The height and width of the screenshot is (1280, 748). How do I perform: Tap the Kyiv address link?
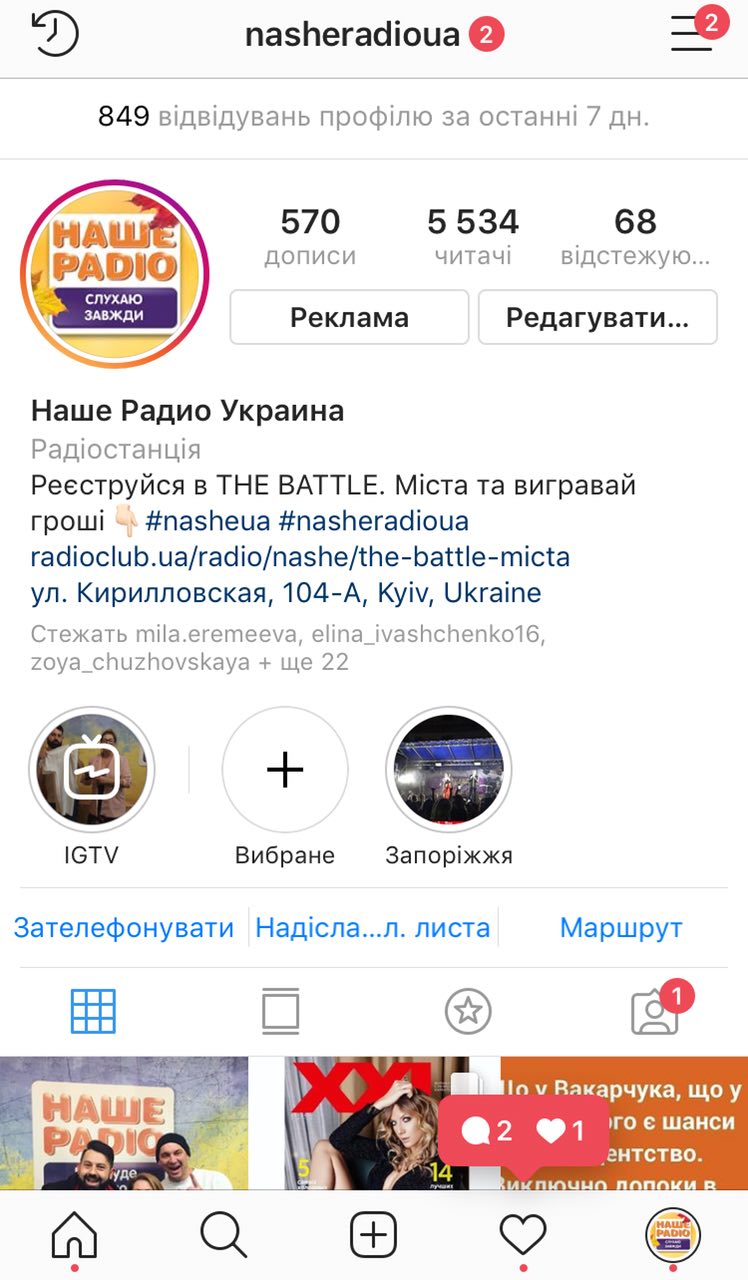pos(286,592)
